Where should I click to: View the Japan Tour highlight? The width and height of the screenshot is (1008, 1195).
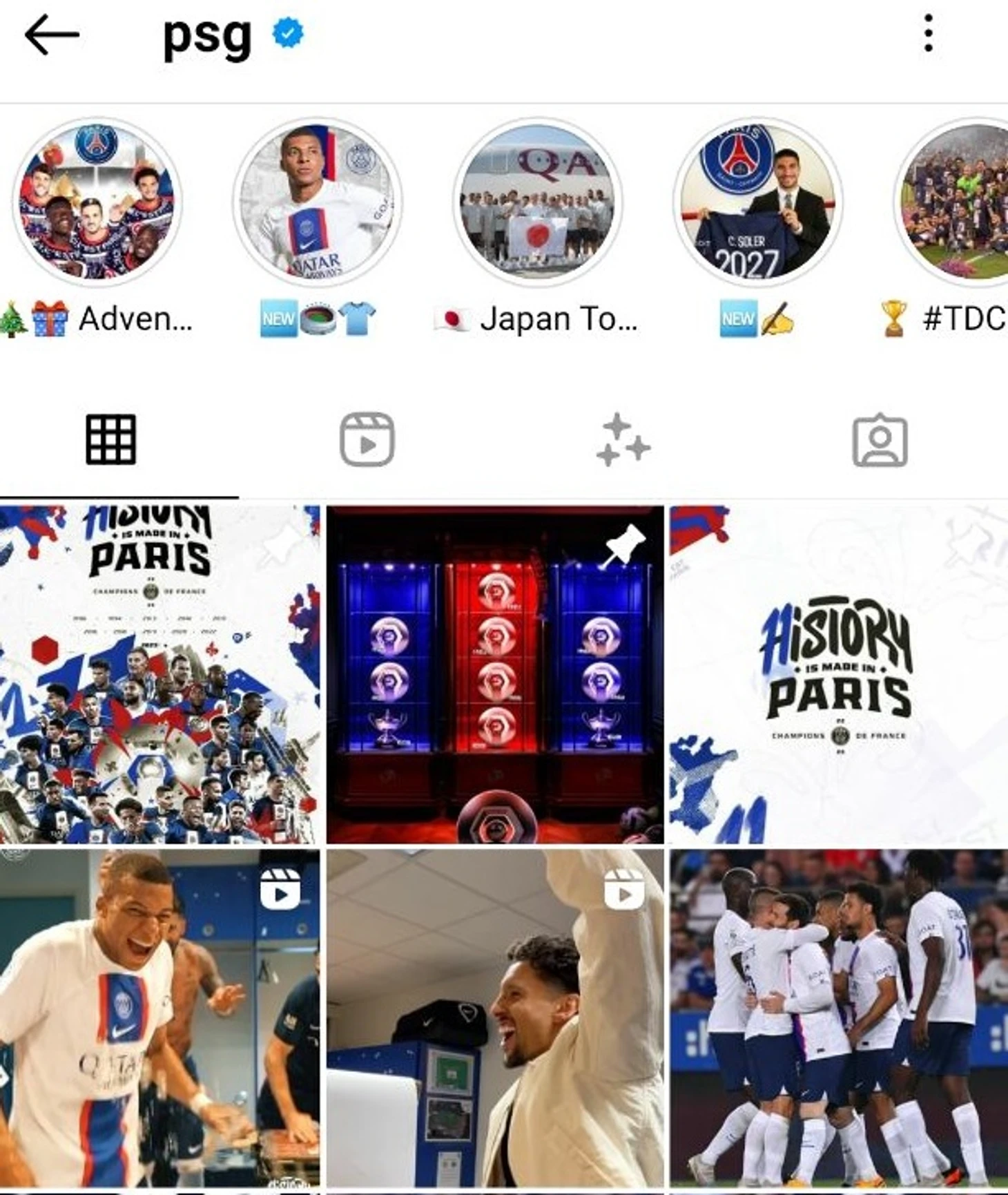tap(538, 202)
